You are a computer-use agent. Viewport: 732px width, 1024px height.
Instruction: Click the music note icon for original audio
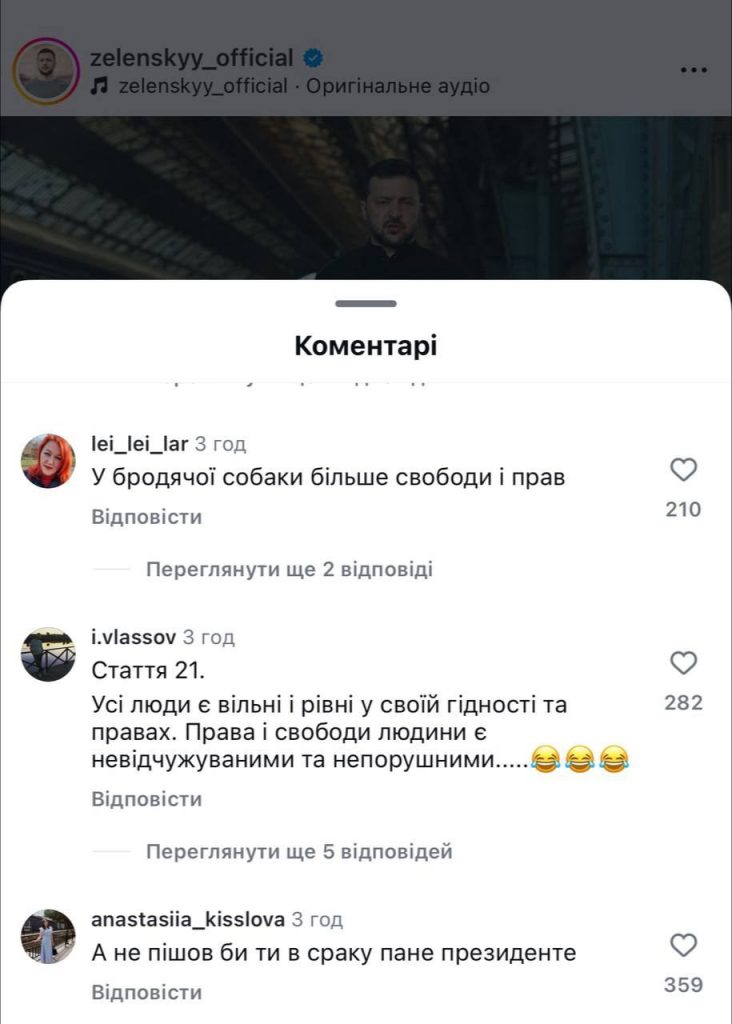point(96,87)
